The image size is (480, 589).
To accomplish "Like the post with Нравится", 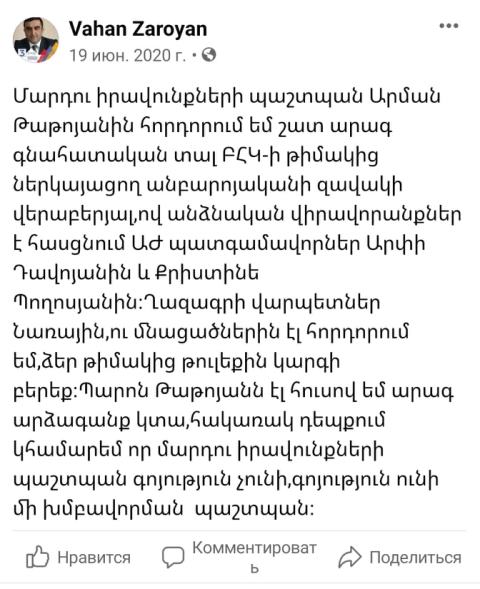I will pos(78,557).
